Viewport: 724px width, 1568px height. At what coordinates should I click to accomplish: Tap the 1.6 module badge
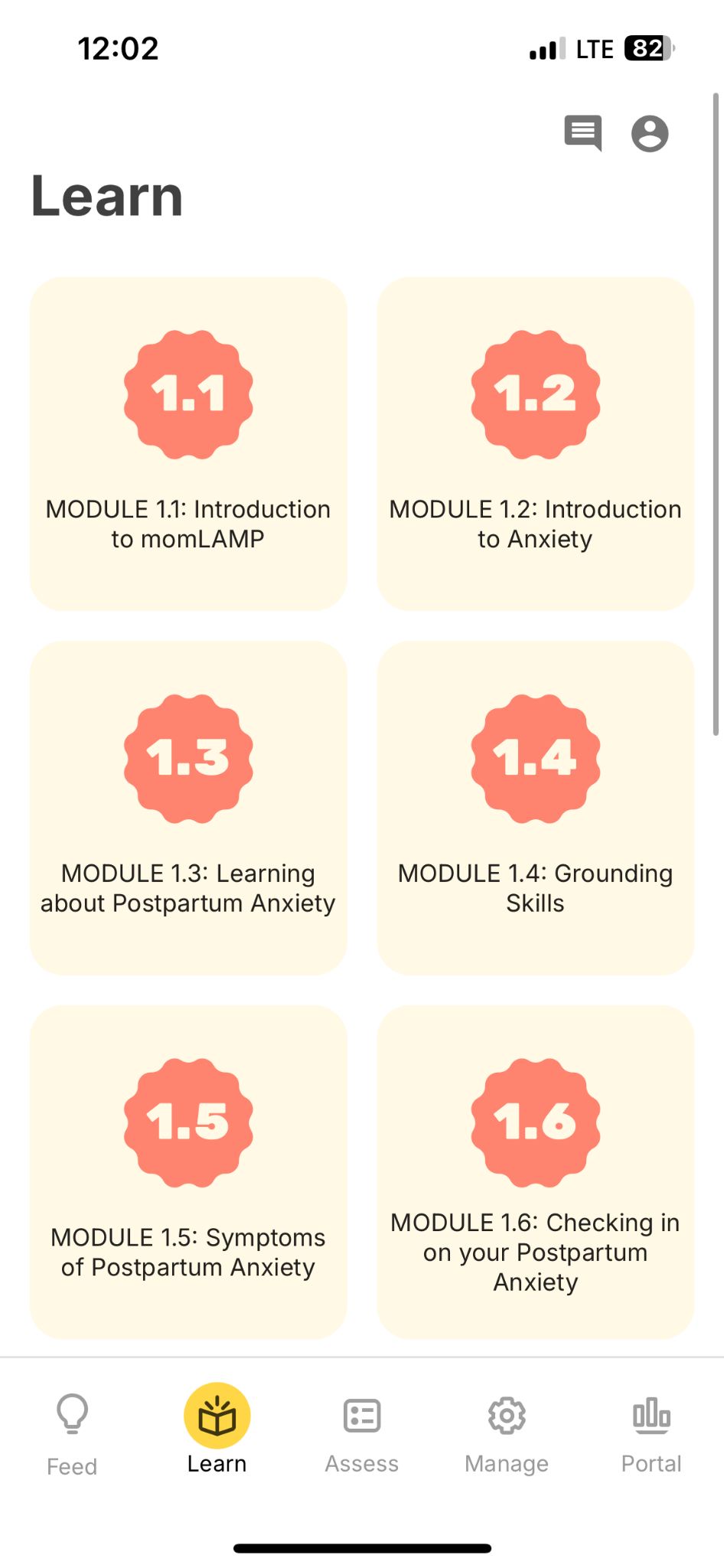coord(535,1122)
